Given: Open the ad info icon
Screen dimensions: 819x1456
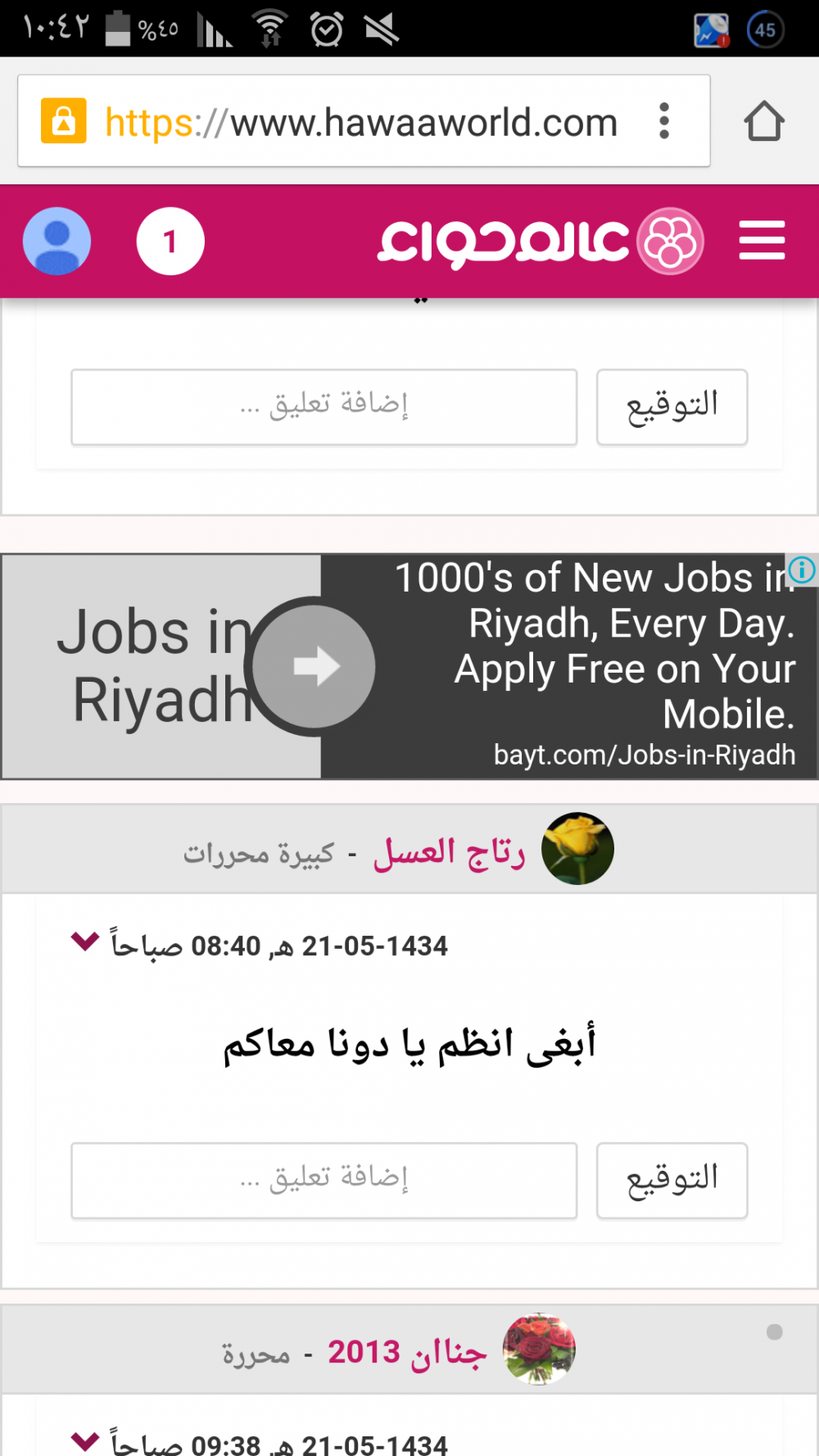Looking at the screenshot, I should click(x=802, y=569).
